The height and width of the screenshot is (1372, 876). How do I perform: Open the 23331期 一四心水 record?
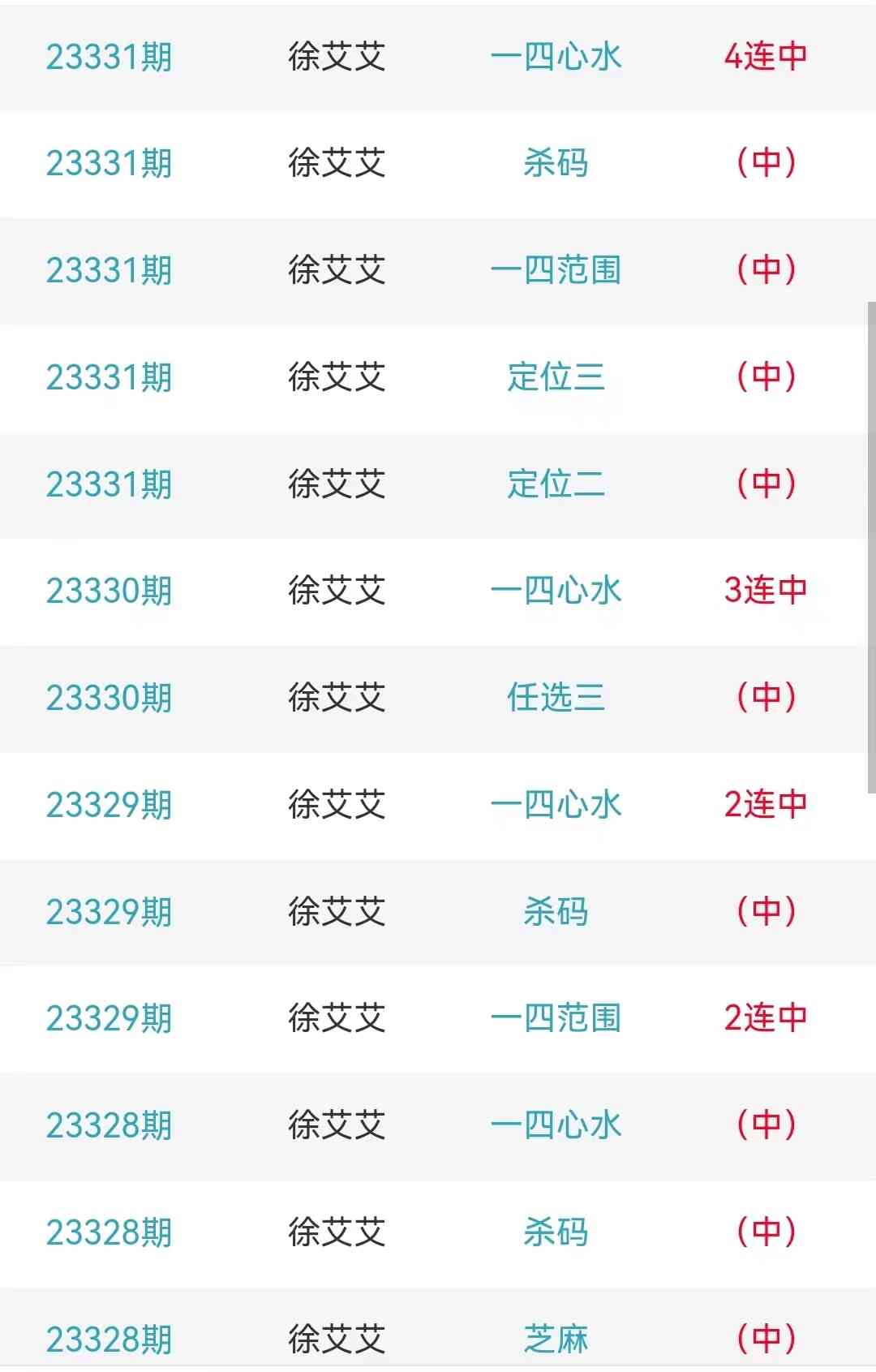[x=556, y=57]
